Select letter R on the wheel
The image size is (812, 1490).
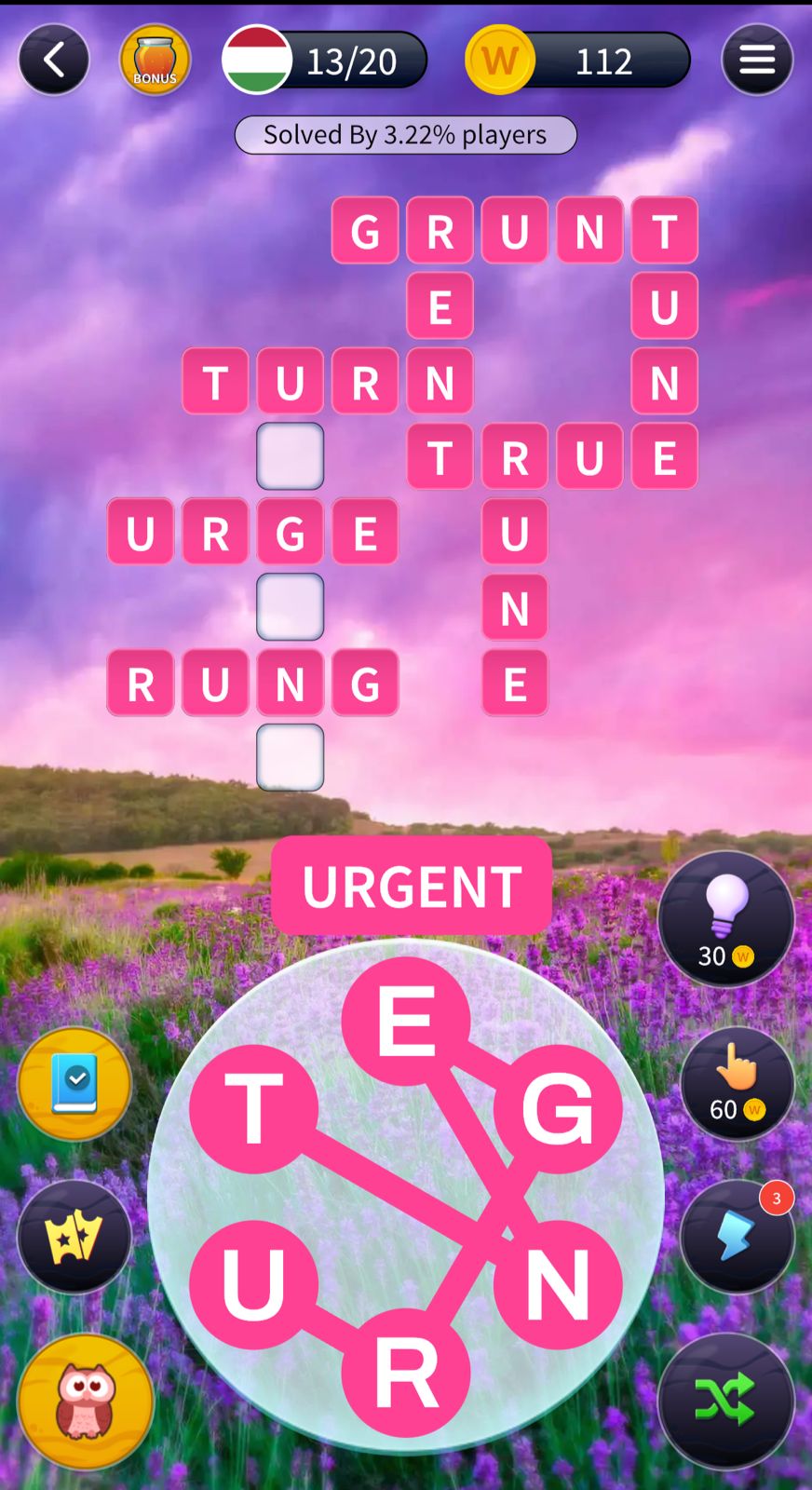click(x=406, y=1372)
